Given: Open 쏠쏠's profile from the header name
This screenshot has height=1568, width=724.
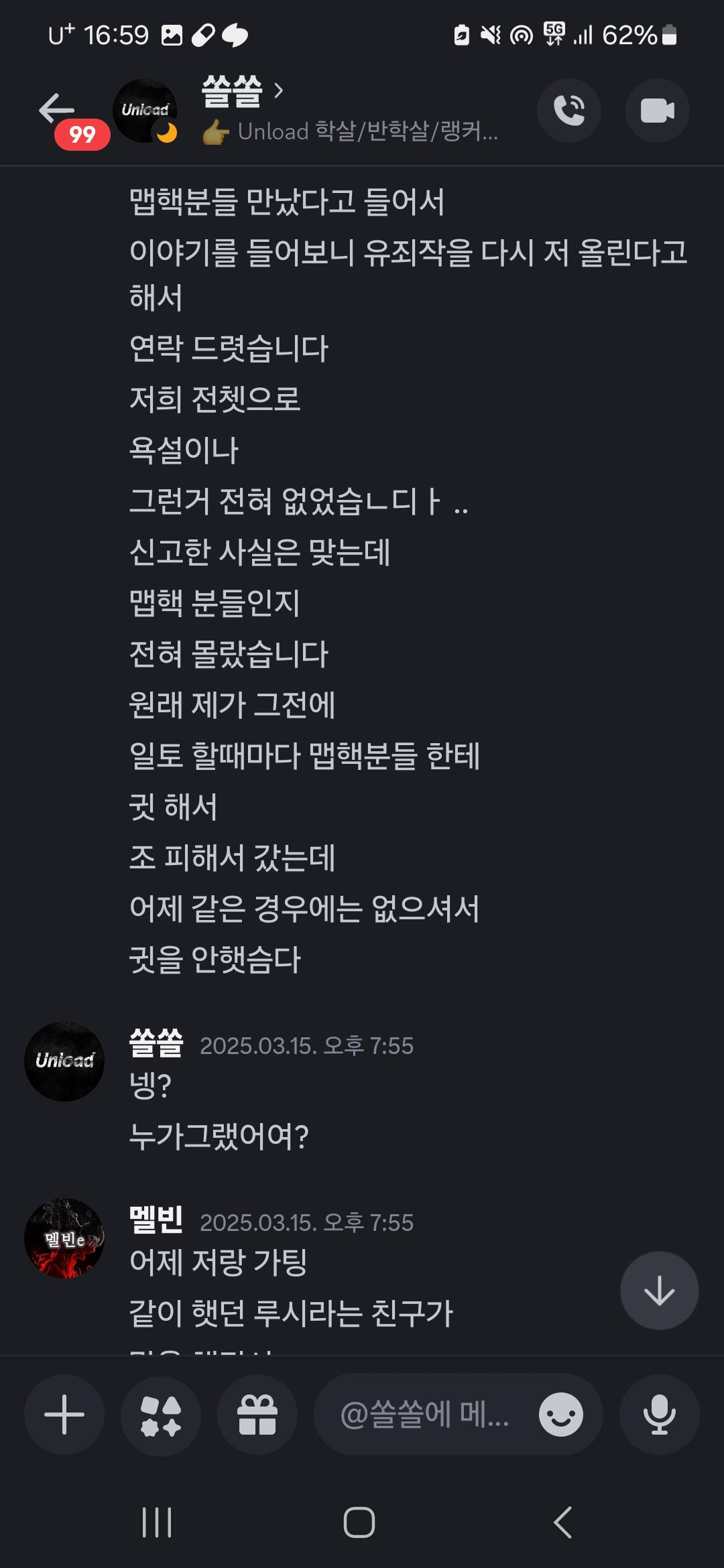Looking at the screenshot, I should (x=233, y=92).
